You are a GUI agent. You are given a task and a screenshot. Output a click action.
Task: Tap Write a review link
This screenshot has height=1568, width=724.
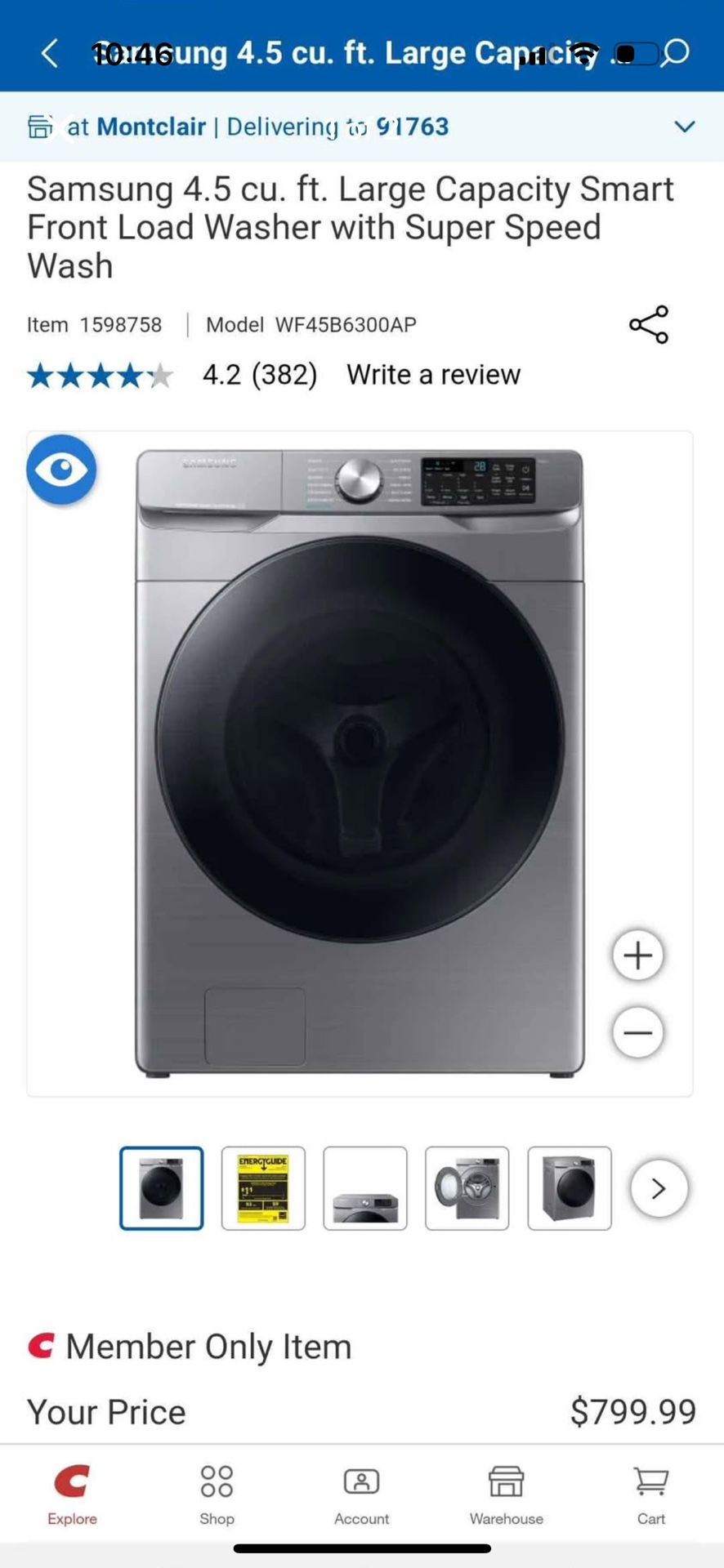(433, 375)
